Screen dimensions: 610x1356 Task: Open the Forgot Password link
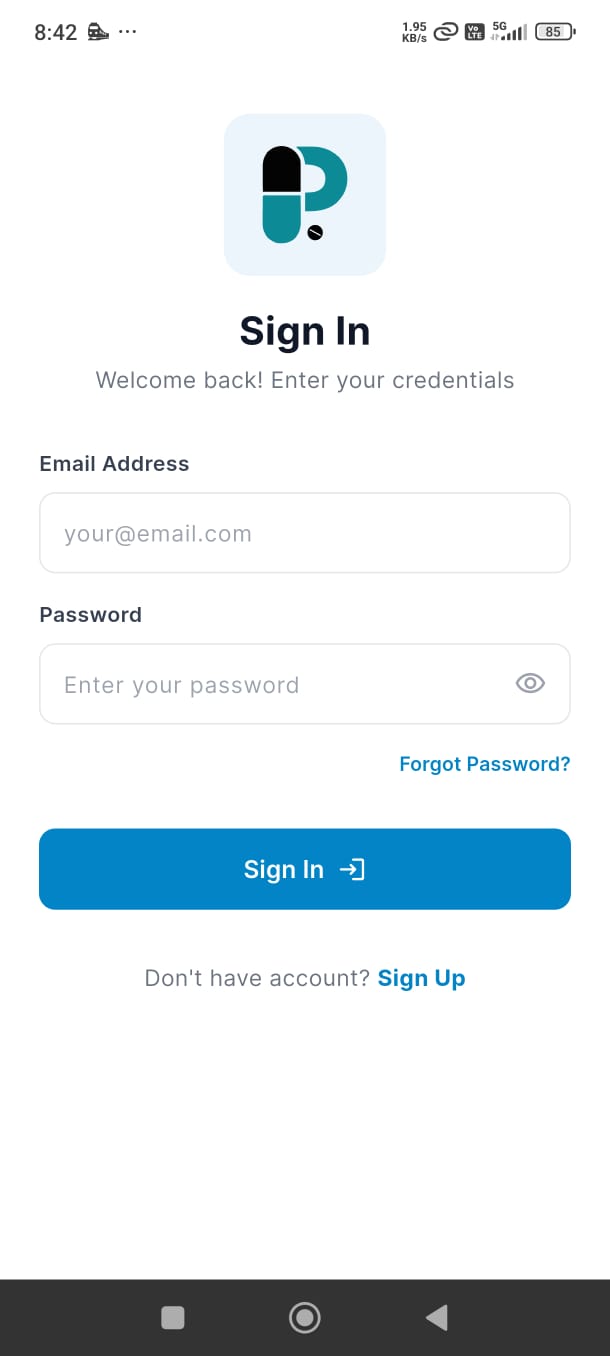click(x=484, y=764)
